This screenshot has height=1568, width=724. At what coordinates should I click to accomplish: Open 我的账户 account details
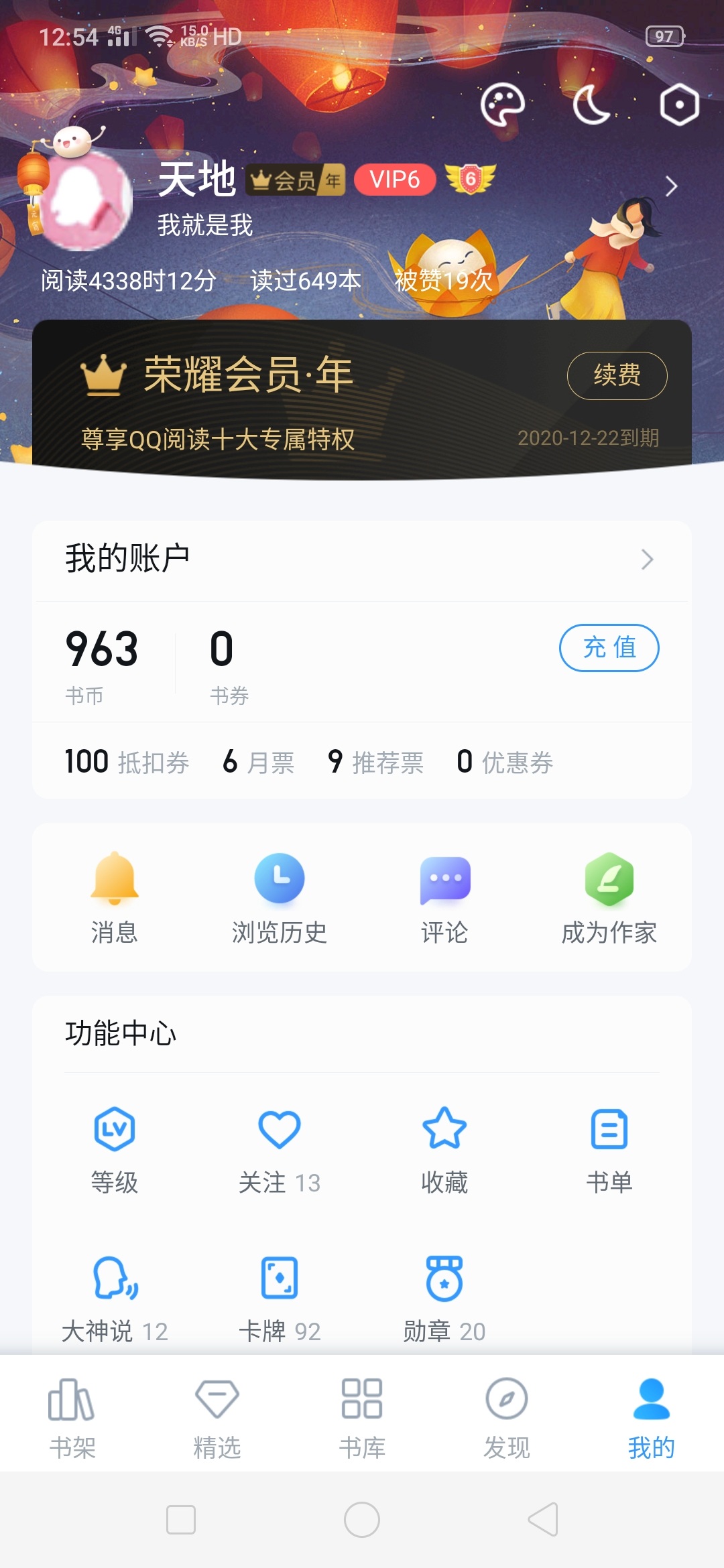point(362,559)
